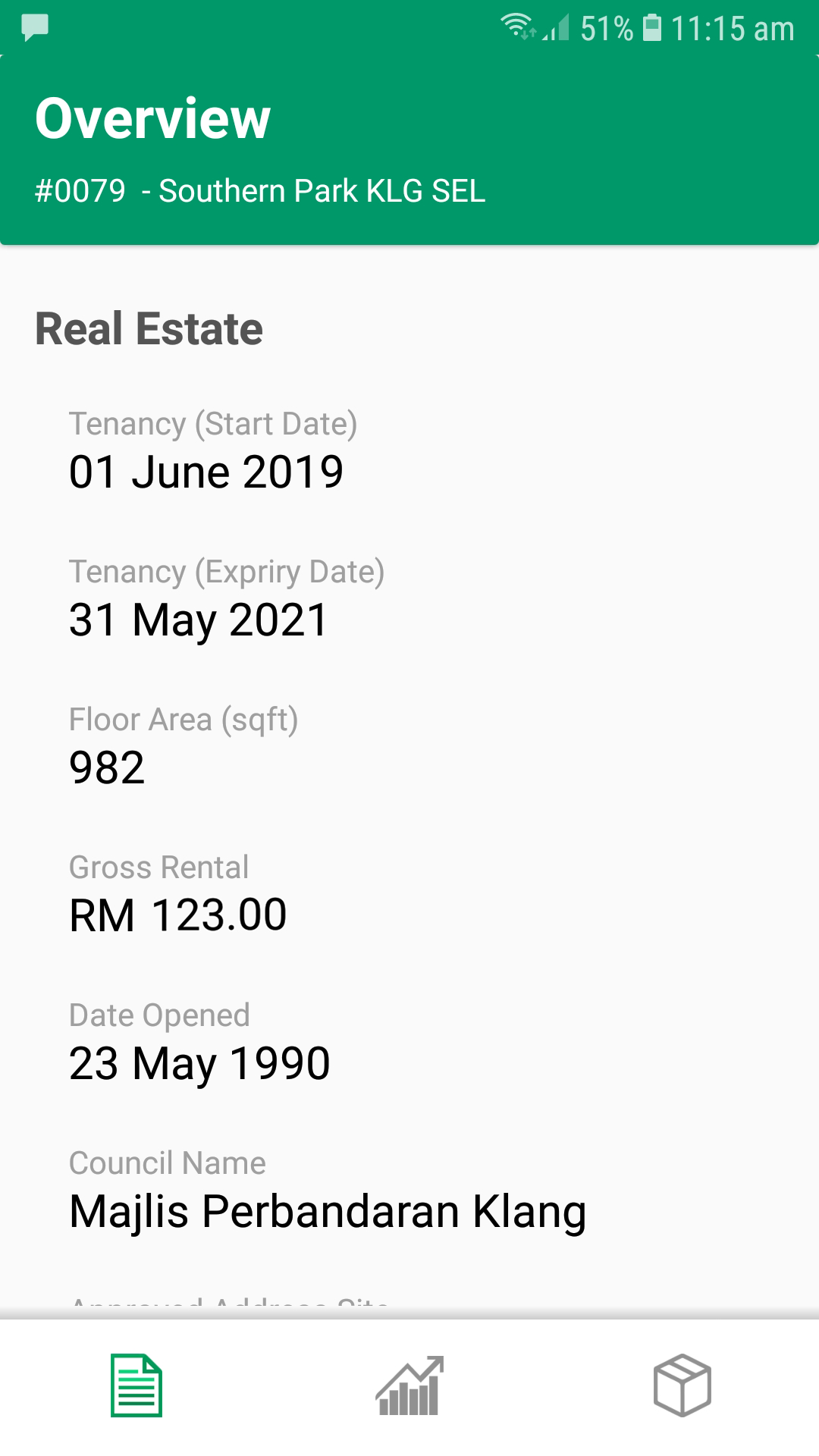Open the overview document tab
This screenshot has height=1456, width=819.
click(136, 1385)
